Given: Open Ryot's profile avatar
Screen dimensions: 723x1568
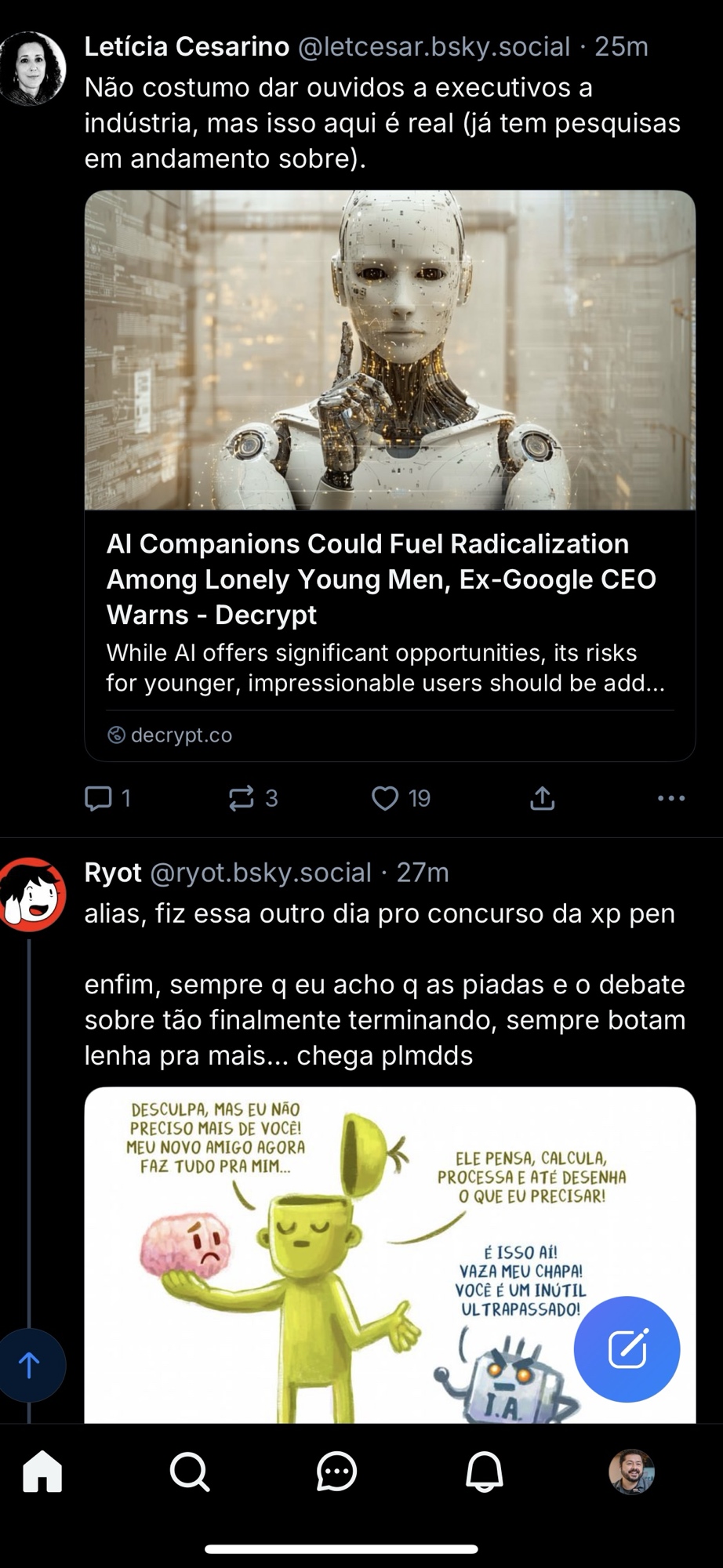Looking at the screenshot, I should pyautogui.click(x=33, y=895).
